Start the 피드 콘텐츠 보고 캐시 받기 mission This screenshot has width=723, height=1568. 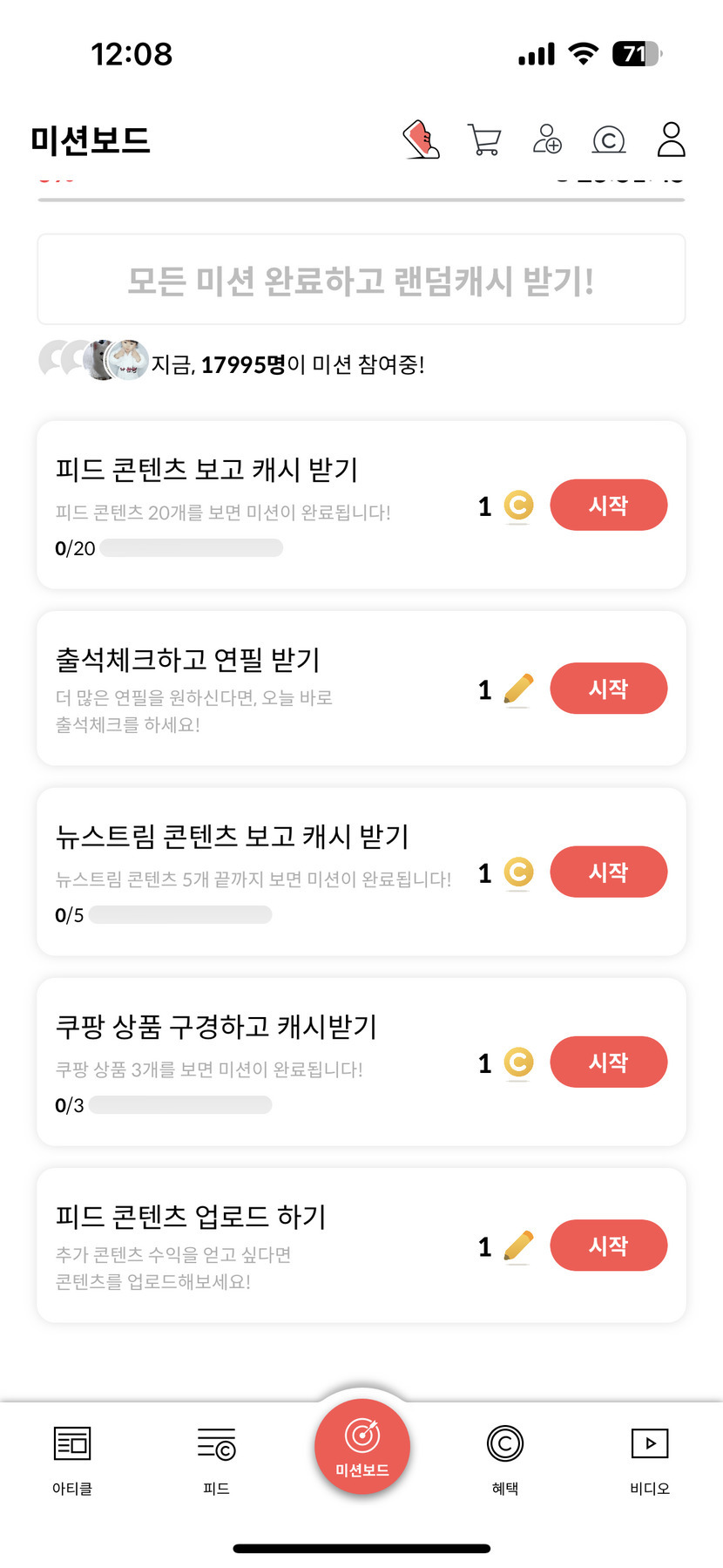[608, 505]
